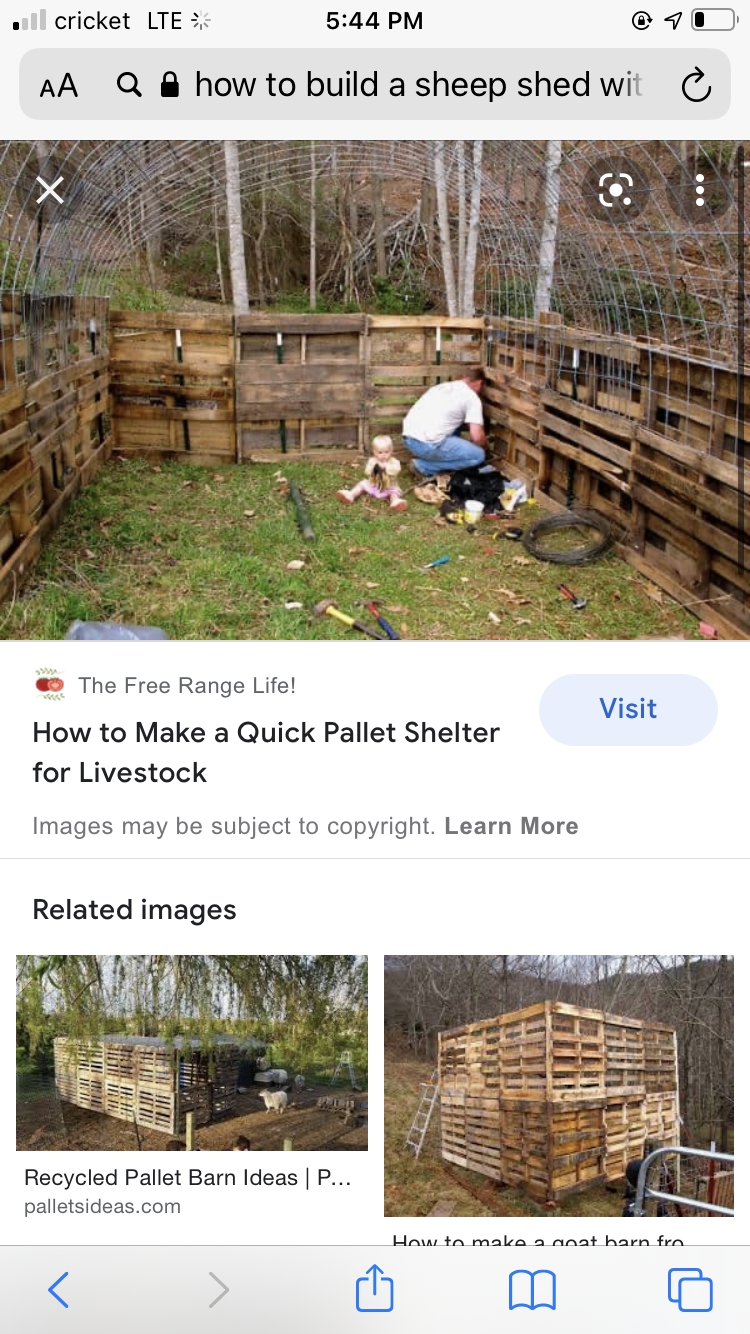Open the goat barn related image
This screenshot has height=1334, width=750.
pos(559,1085)
